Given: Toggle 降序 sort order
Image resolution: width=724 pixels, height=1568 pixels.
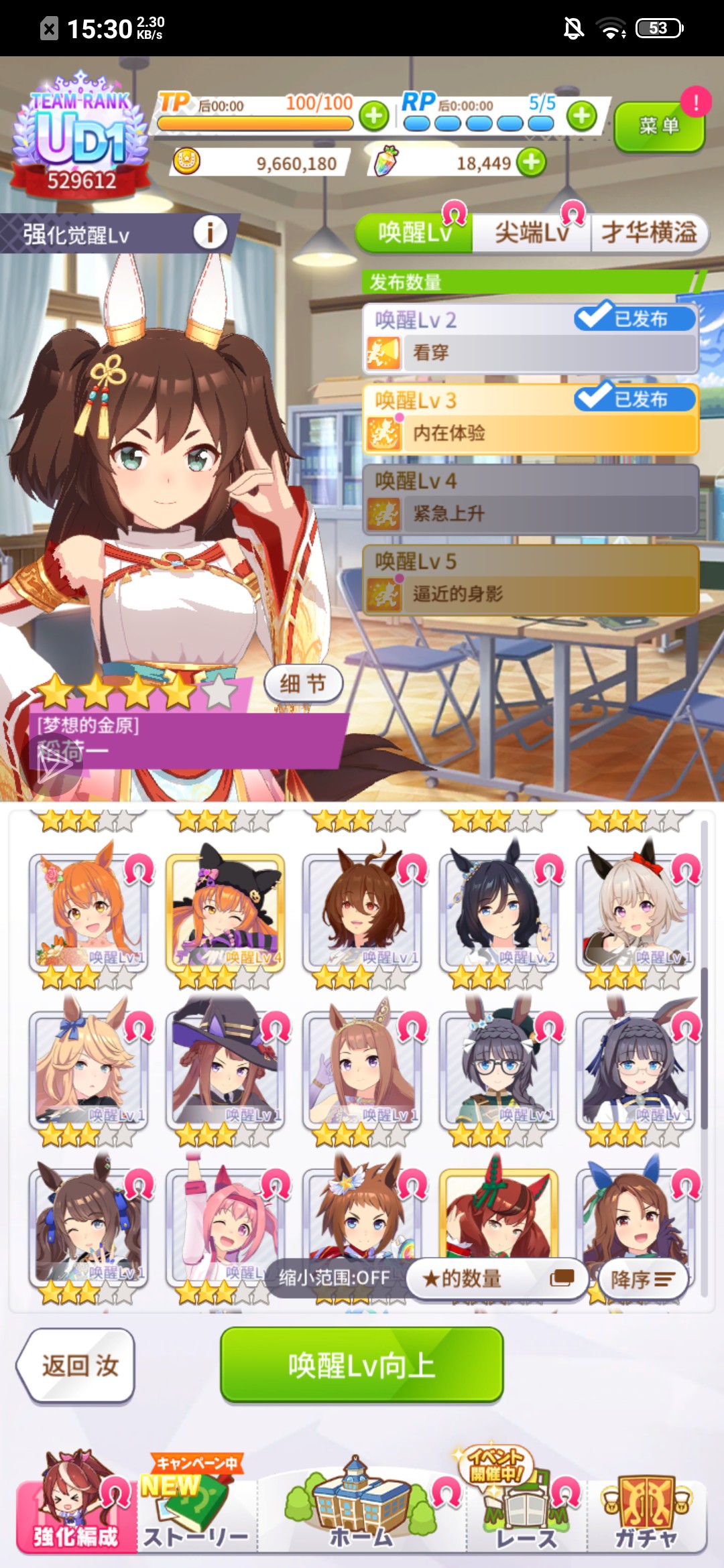Looking at the screenshot, I should point(642,1279).
